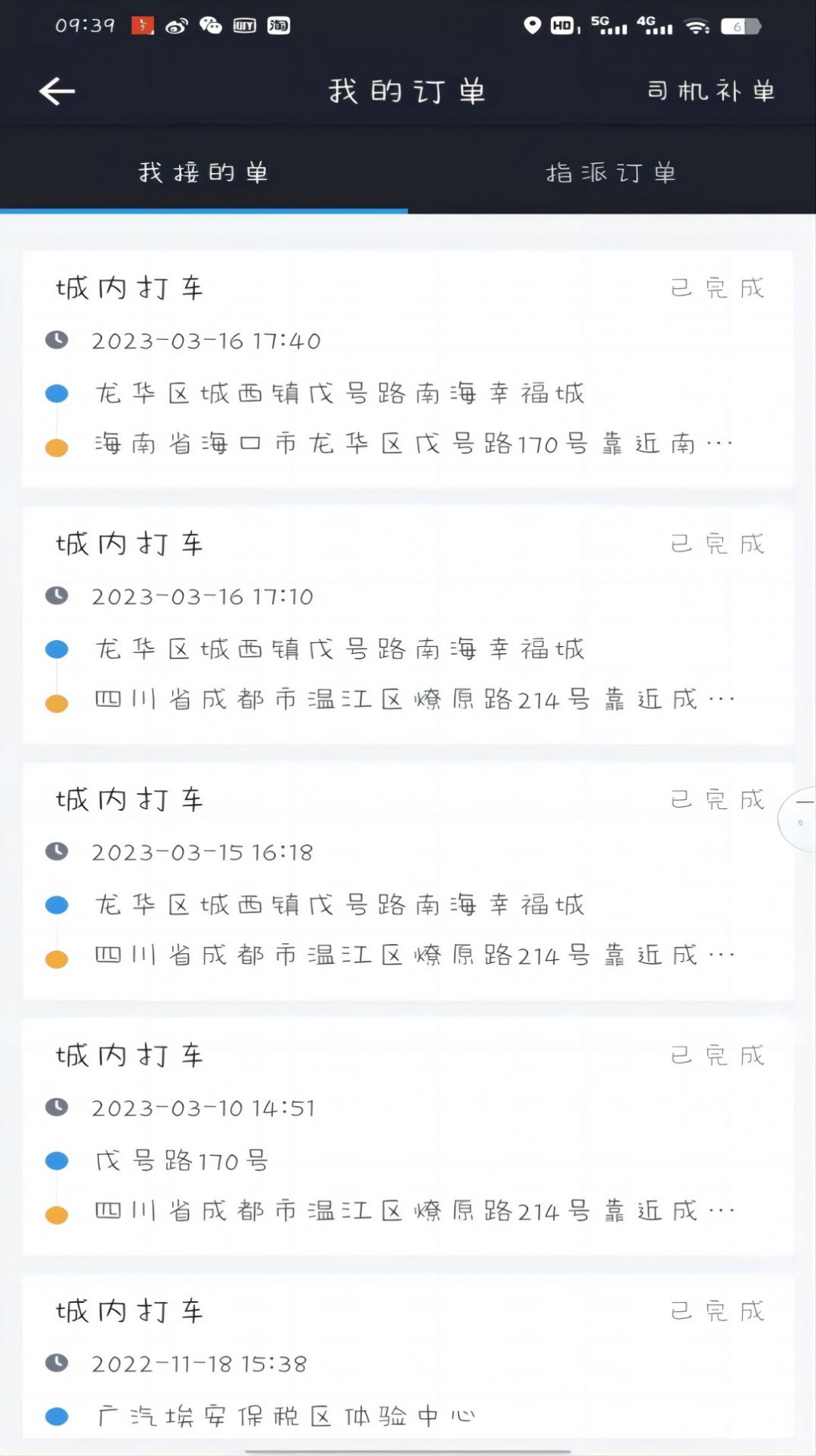Screen dimensions: 816x1456
Task: Tap the blue dot next to 戊号路170号
Action: pyautogui.click(x=56, y=1160)
